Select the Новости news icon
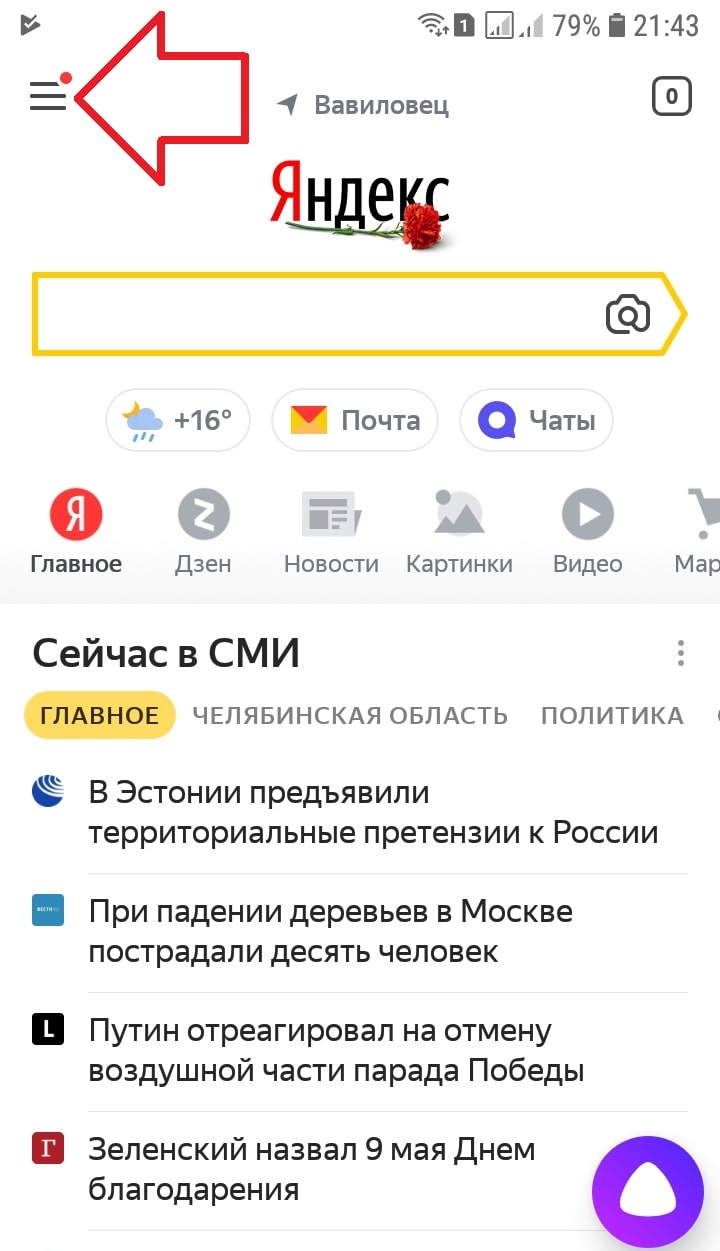Image resolution: width=720 pixels, height=1251 pixels. 330,513
